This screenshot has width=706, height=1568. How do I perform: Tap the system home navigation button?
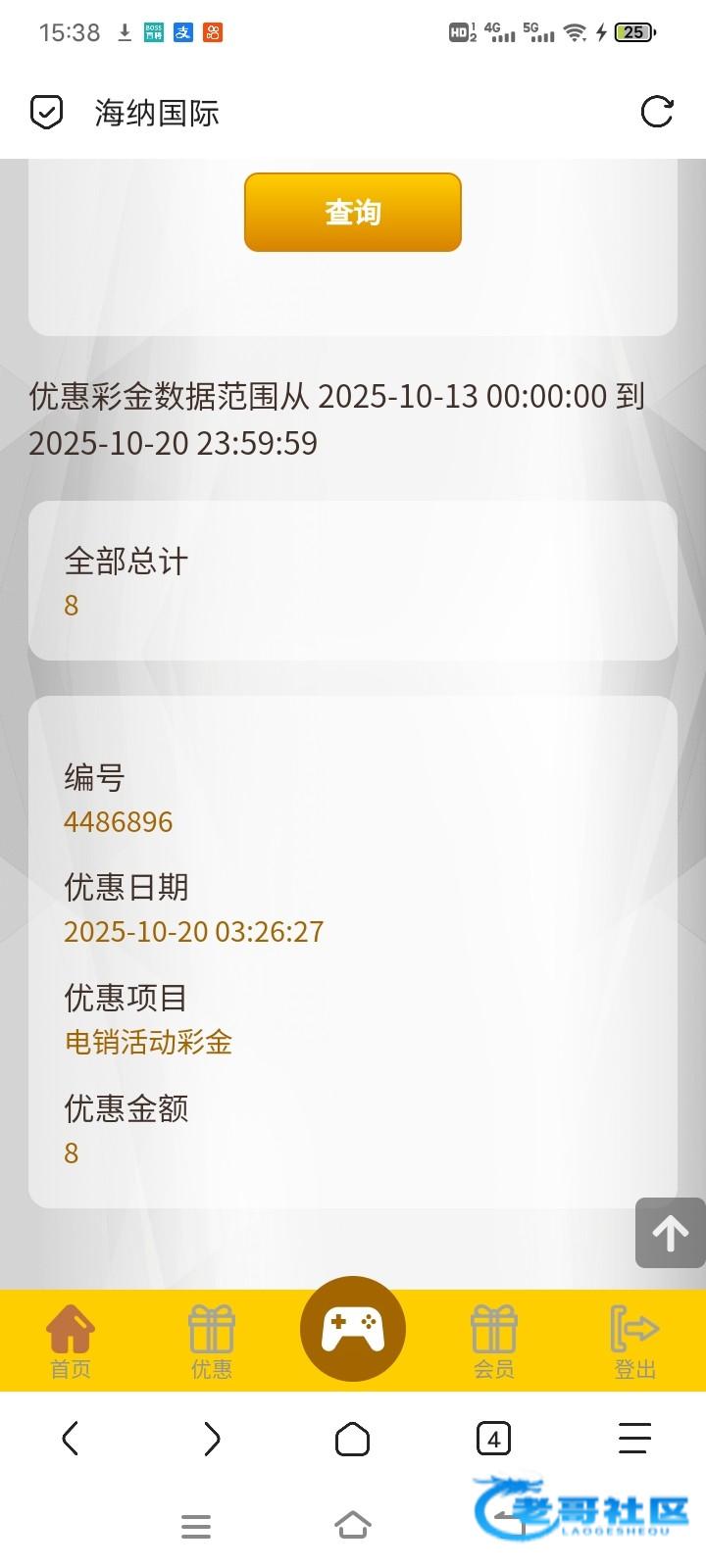353,1525
